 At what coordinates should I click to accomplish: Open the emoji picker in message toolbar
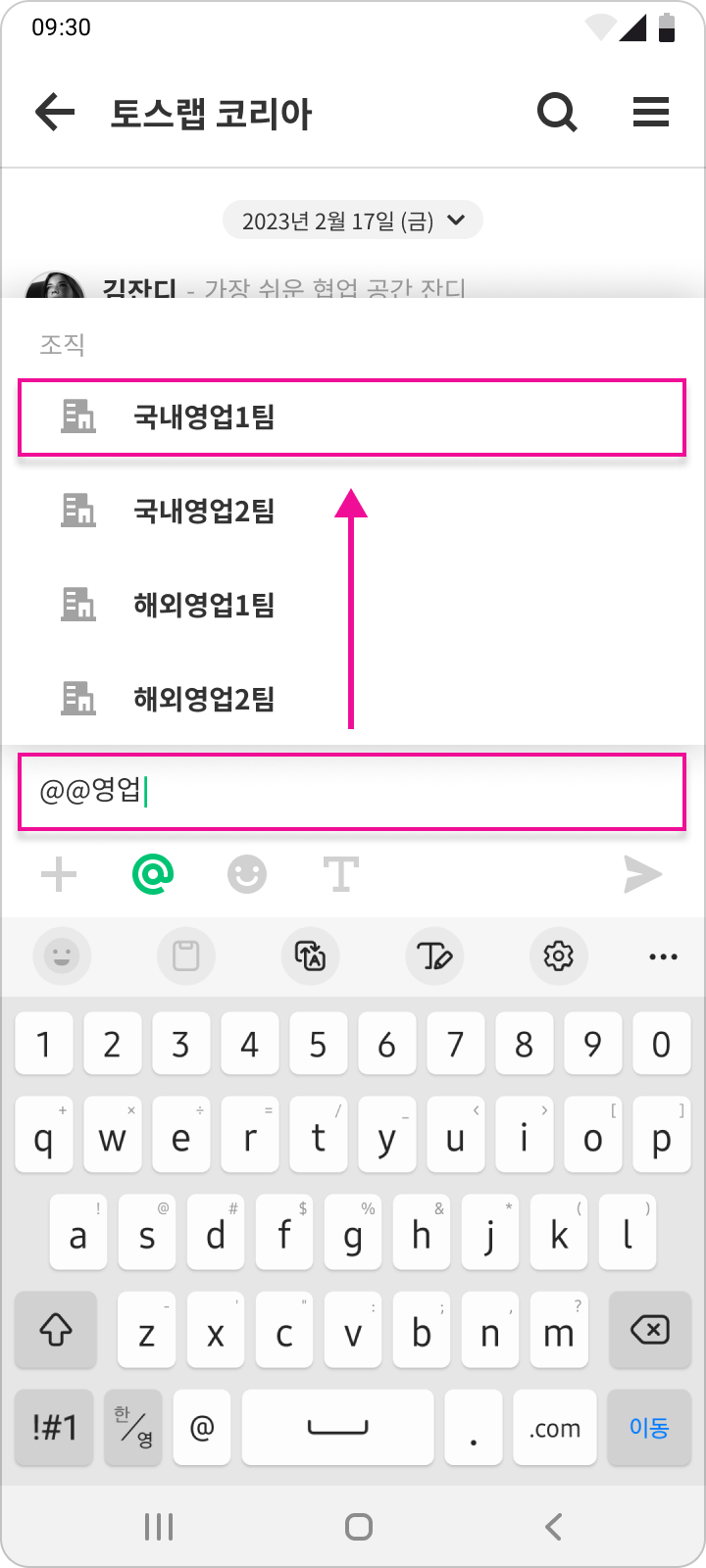click(247, 874)
